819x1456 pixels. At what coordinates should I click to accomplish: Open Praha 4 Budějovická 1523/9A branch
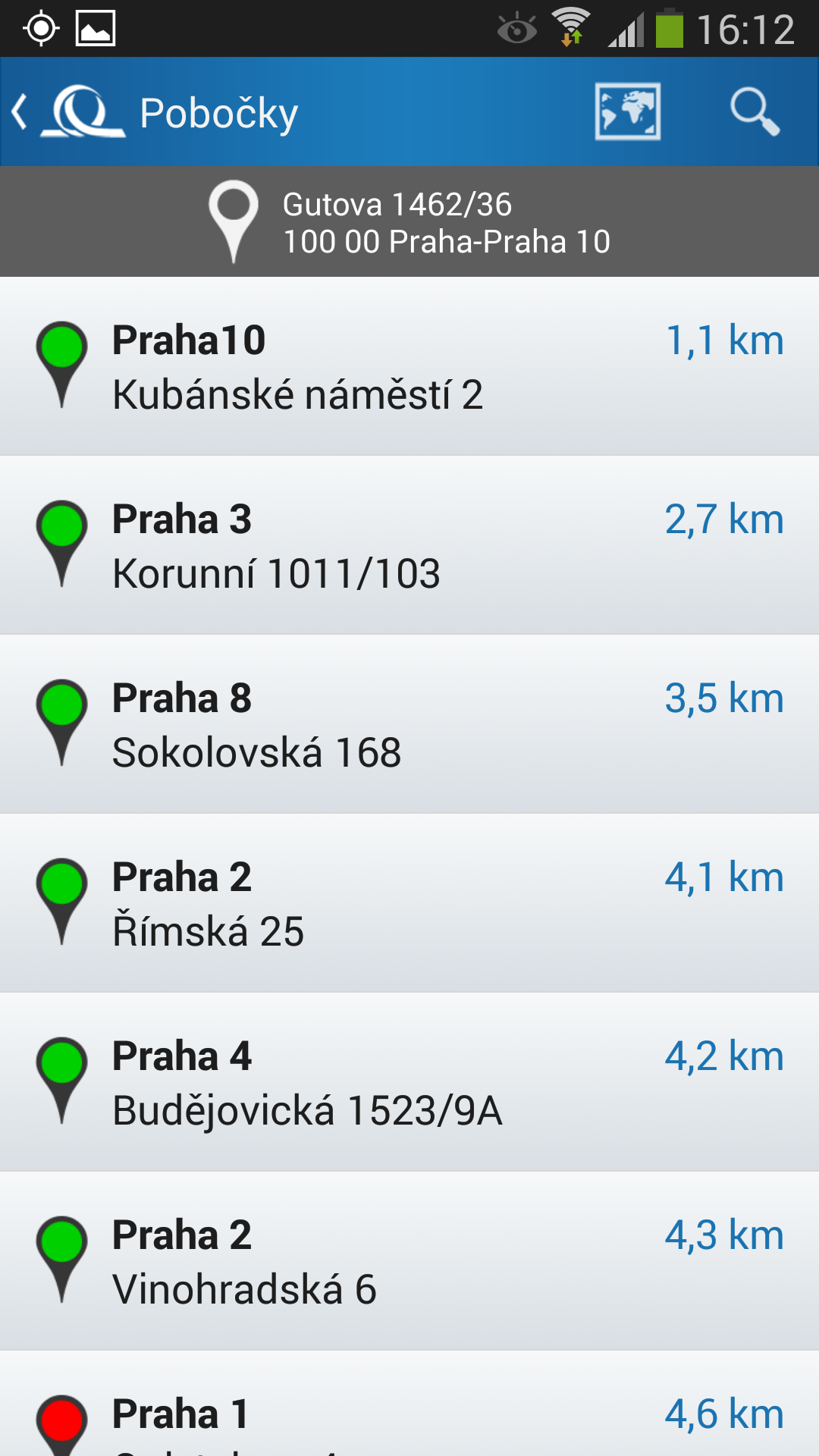[x=409, y=1082]
